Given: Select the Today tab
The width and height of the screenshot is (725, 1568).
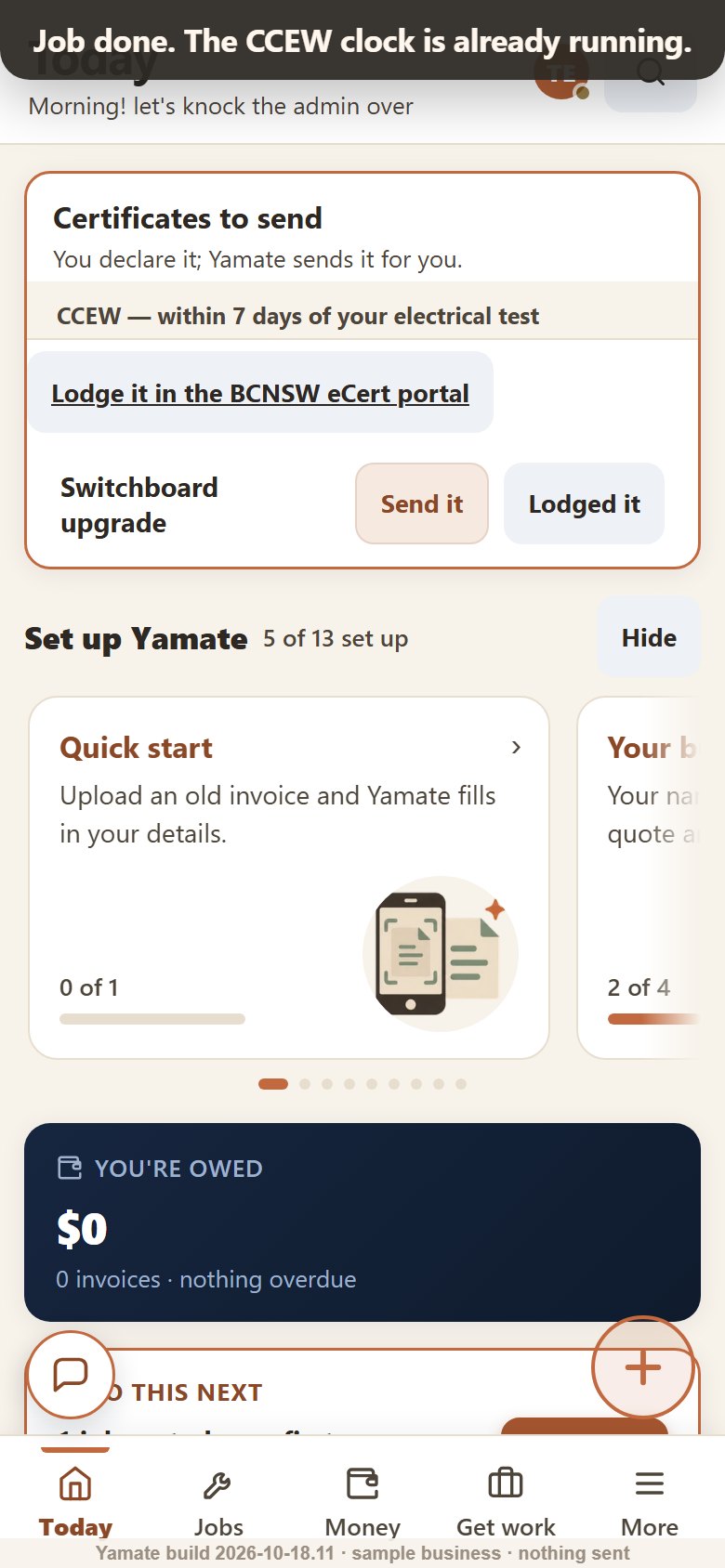Looking at the screenshot, I should point(75,1500).
